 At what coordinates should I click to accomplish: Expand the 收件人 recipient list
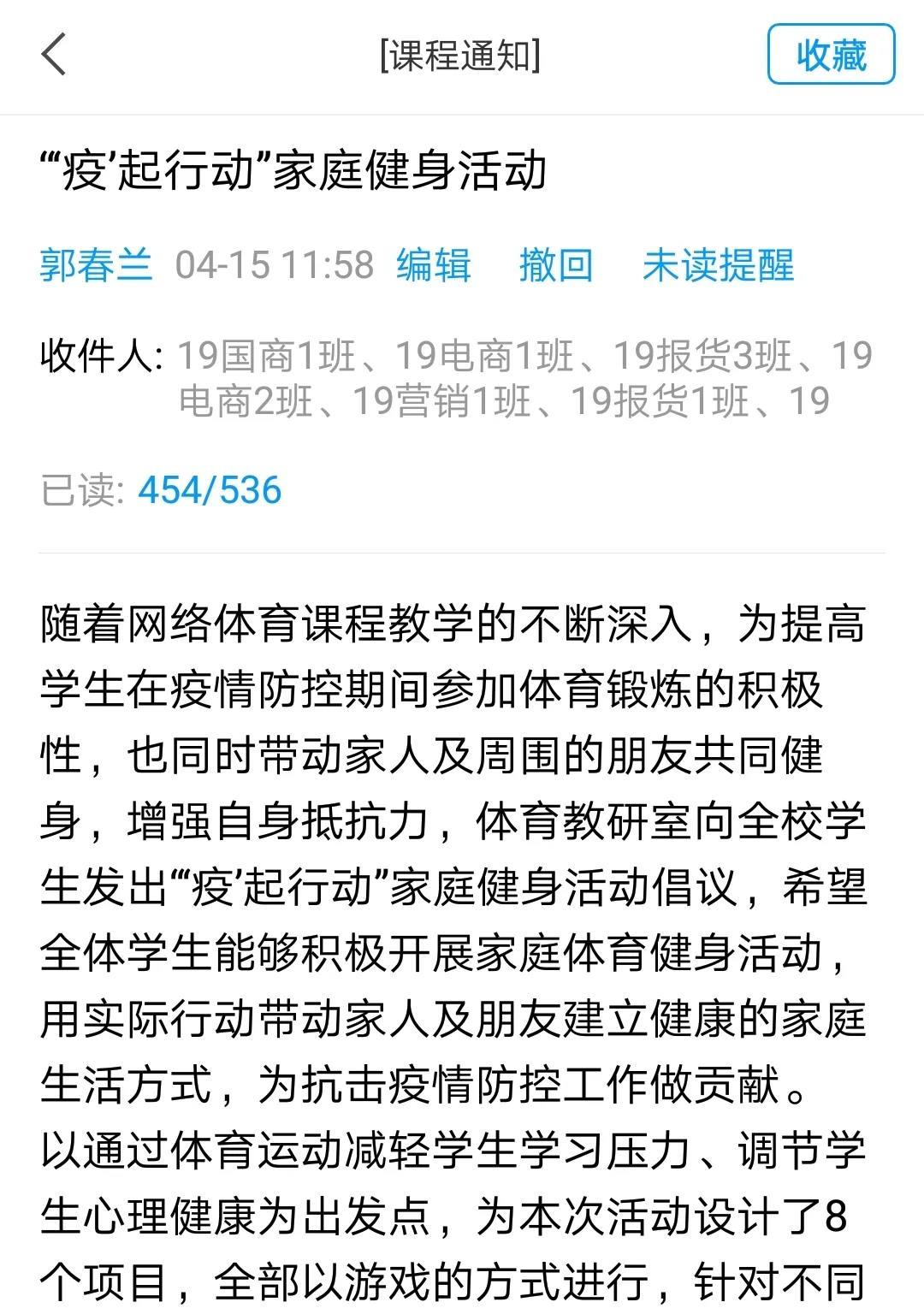coord(524,378)
